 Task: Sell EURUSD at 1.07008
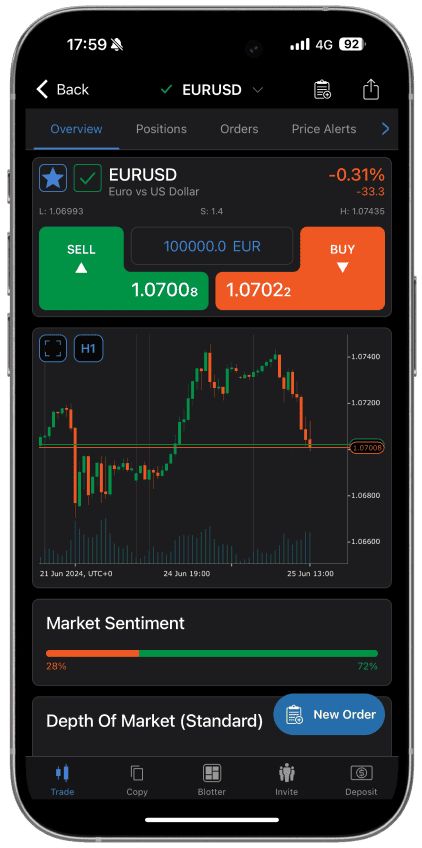[x=123, y=269]
